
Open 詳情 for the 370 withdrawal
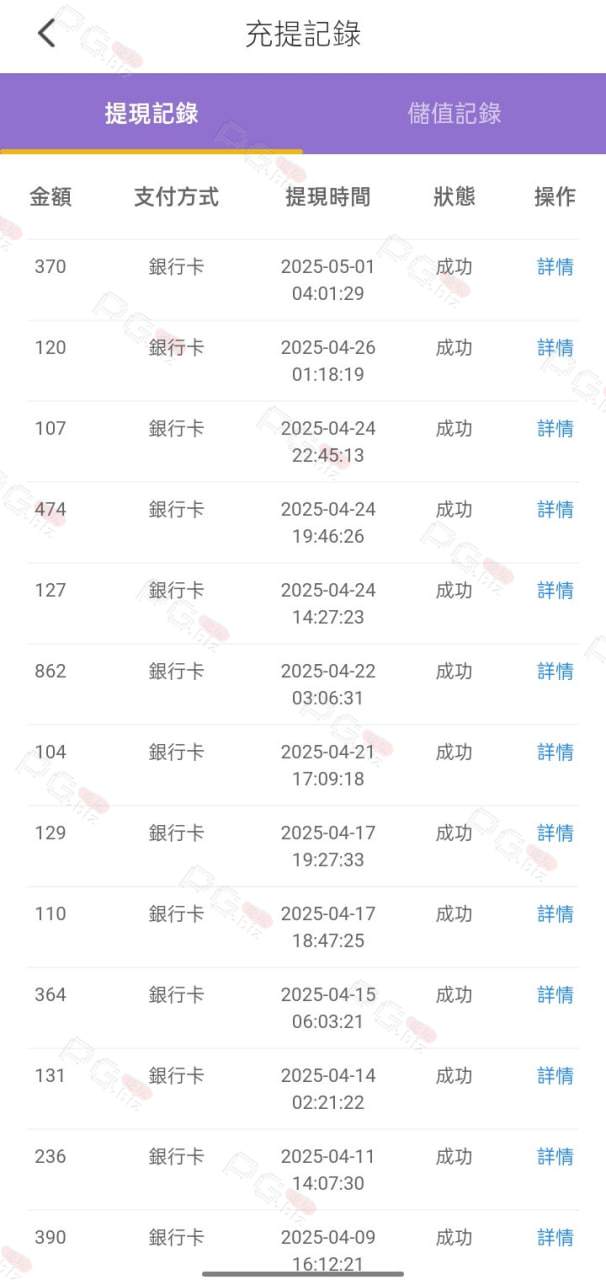point(555,267)
